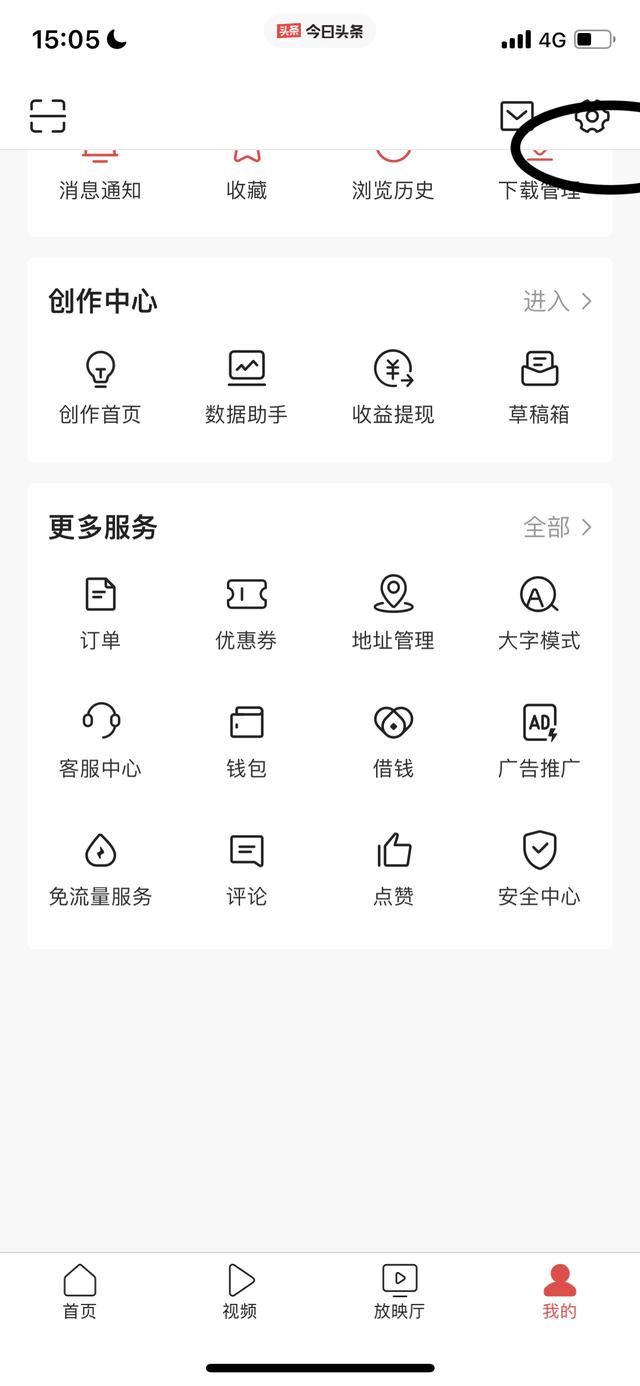Enable 大字模式
Screen dimensions: 640x1386
click(x=539, y=613)
